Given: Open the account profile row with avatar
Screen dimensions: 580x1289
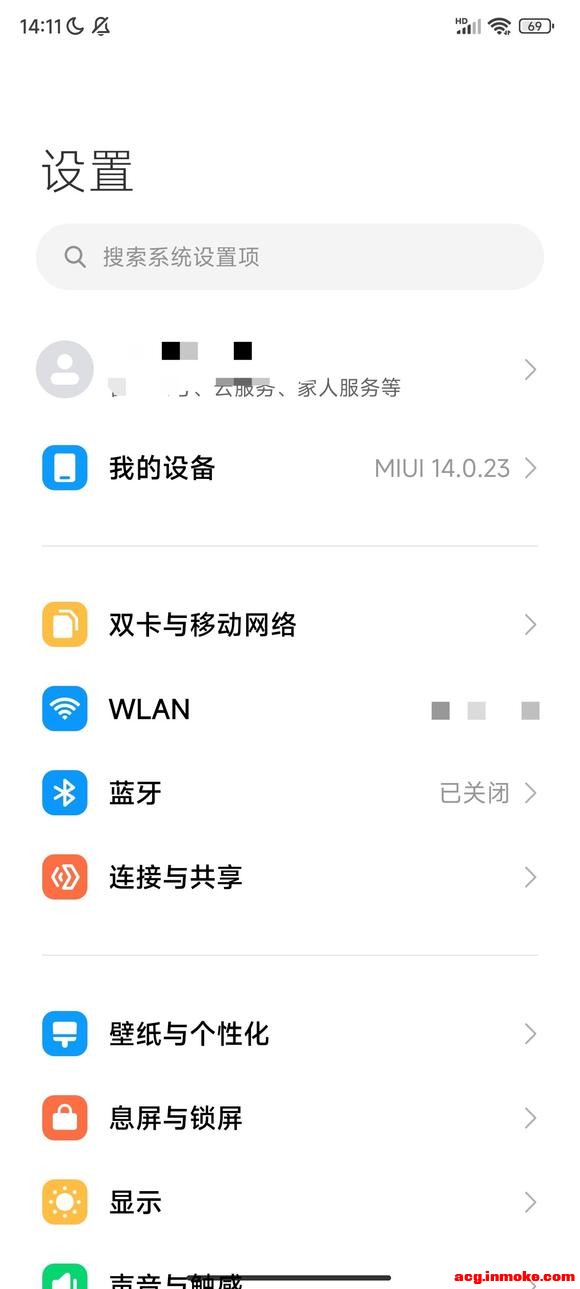Looking at the screenshot, I should coord(290,370).
